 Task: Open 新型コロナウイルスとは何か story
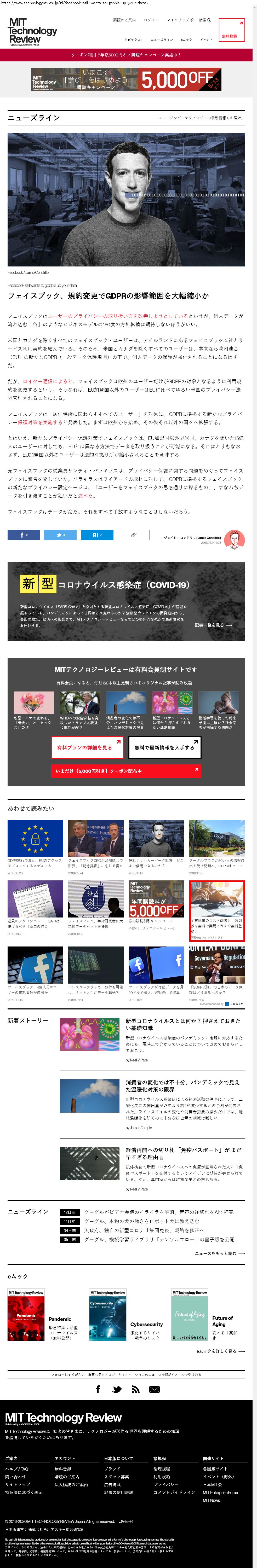tap(183, 1024)
